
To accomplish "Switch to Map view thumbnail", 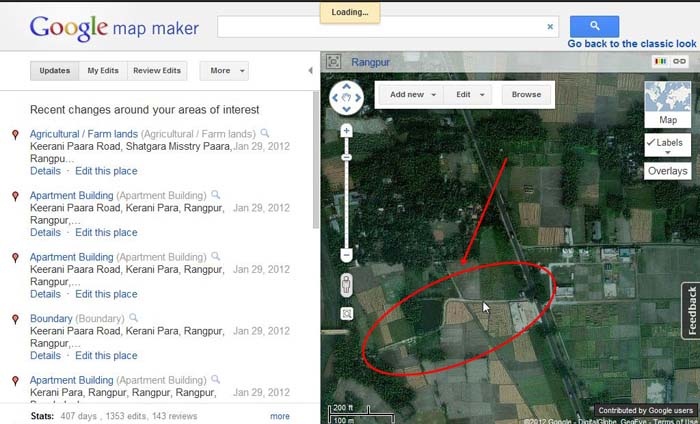I will tap(668, 104).
